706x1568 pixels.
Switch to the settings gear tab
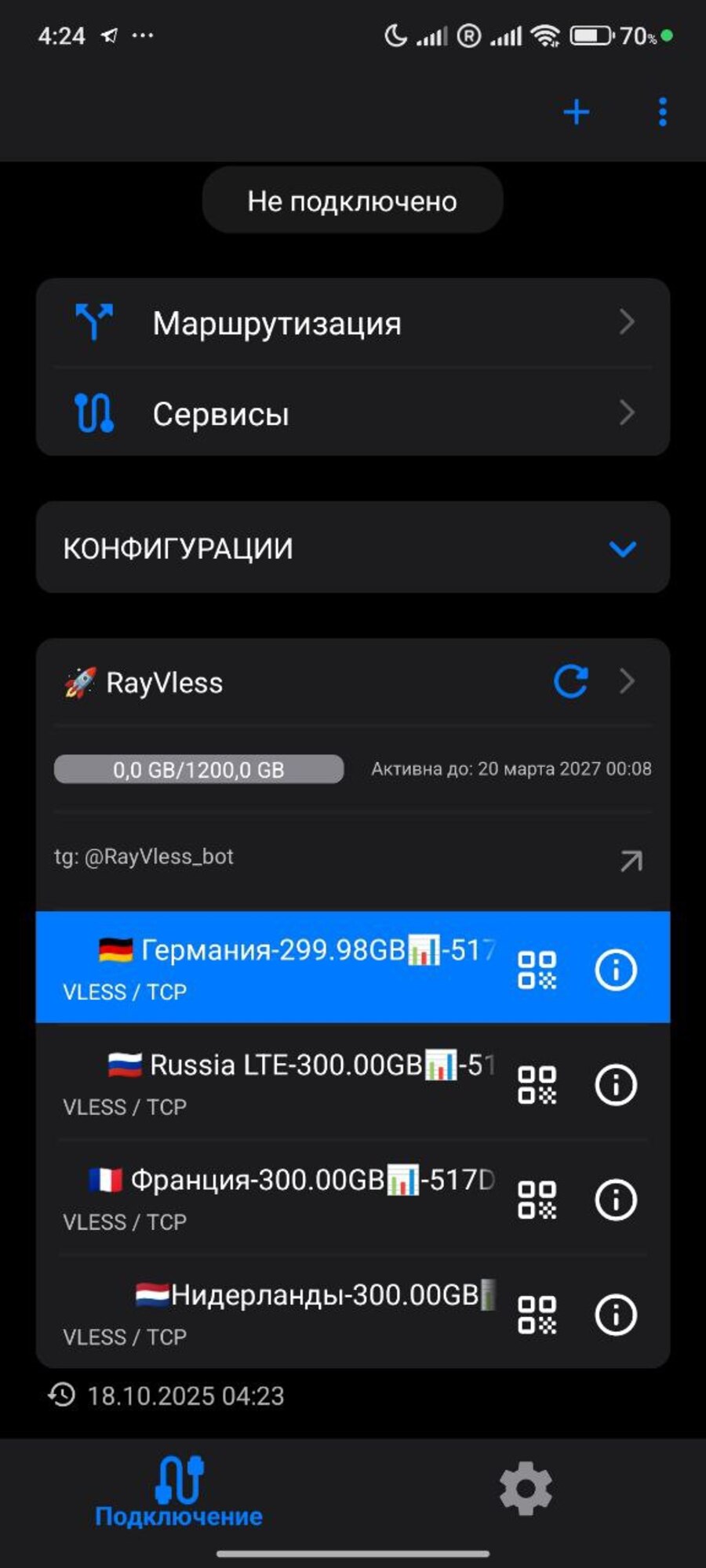(526, 1487)
